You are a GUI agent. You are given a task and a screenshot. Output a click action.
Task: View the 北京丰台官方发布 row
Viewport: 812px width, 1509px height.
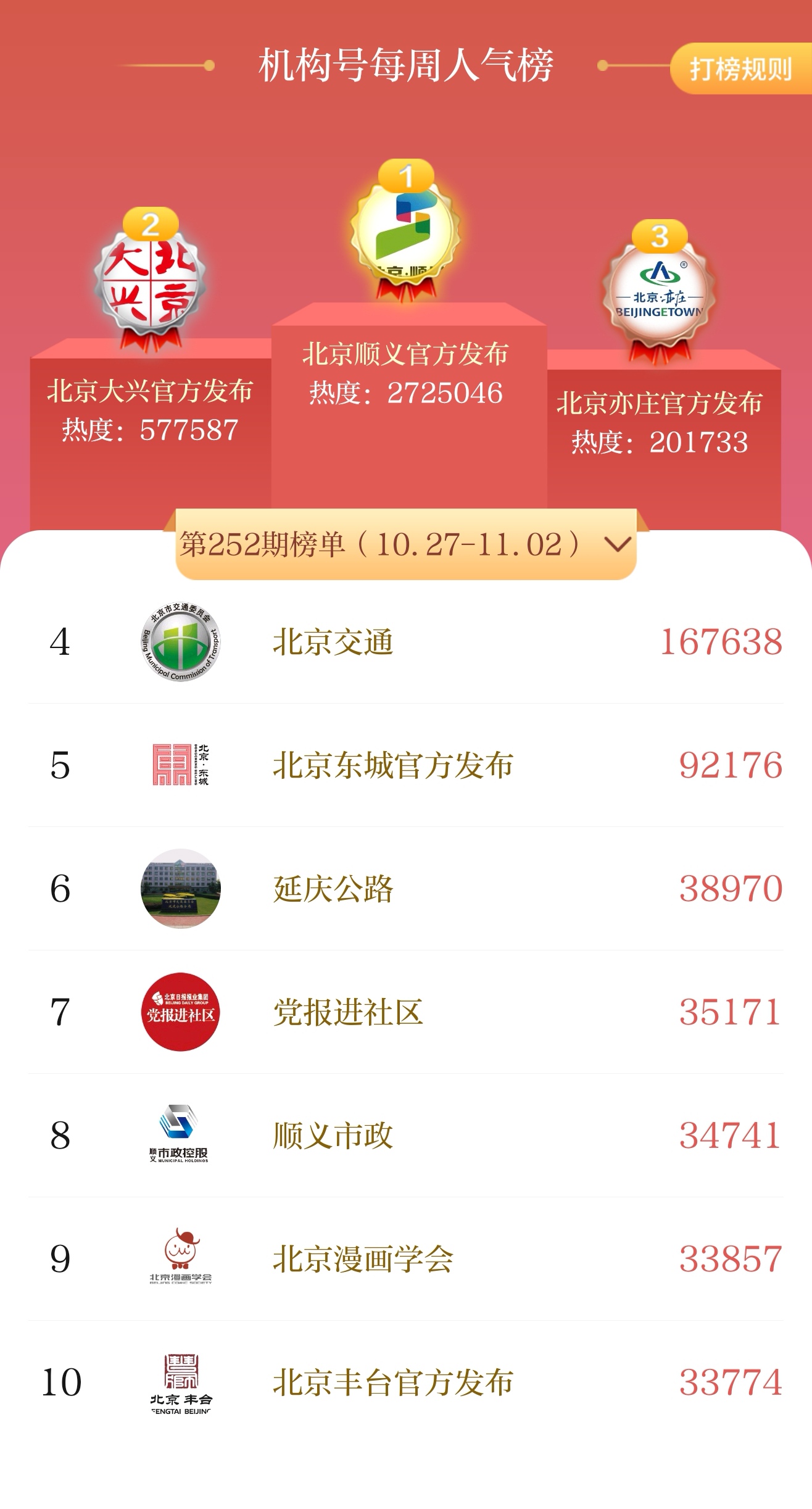[405, 1382]
